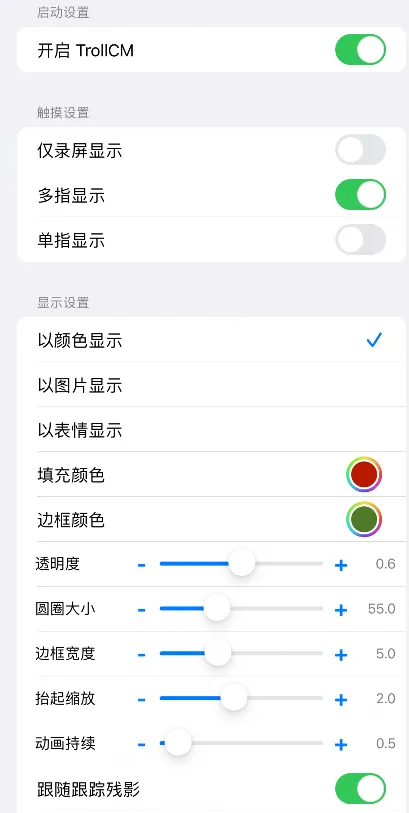Select 以表情显示 display mode
The image size is (409, 813).
pyautogui.click(x=211, y=430)
